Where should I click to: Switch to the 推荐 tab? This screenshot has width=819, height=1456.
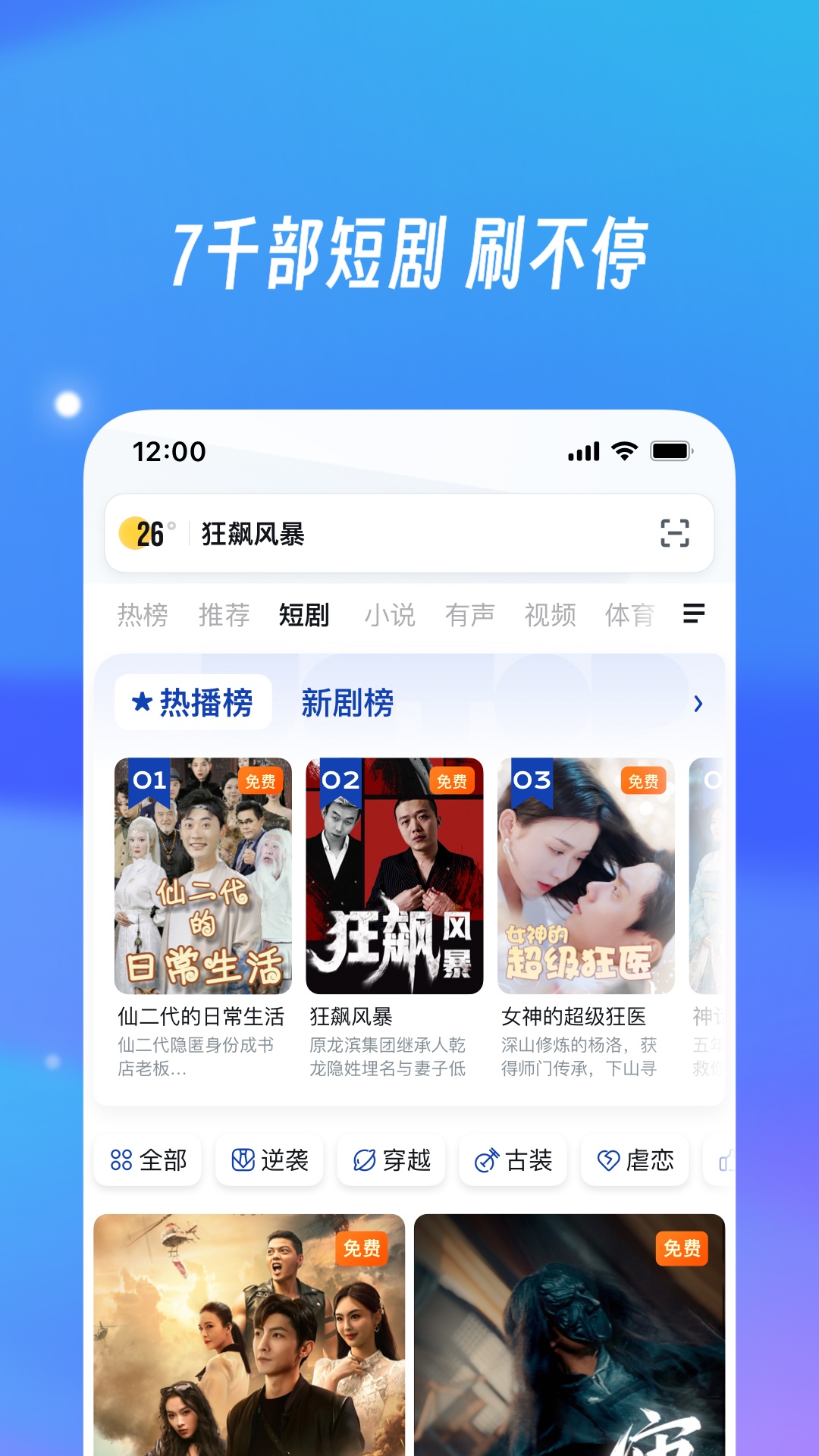click(x=224, y=616)
